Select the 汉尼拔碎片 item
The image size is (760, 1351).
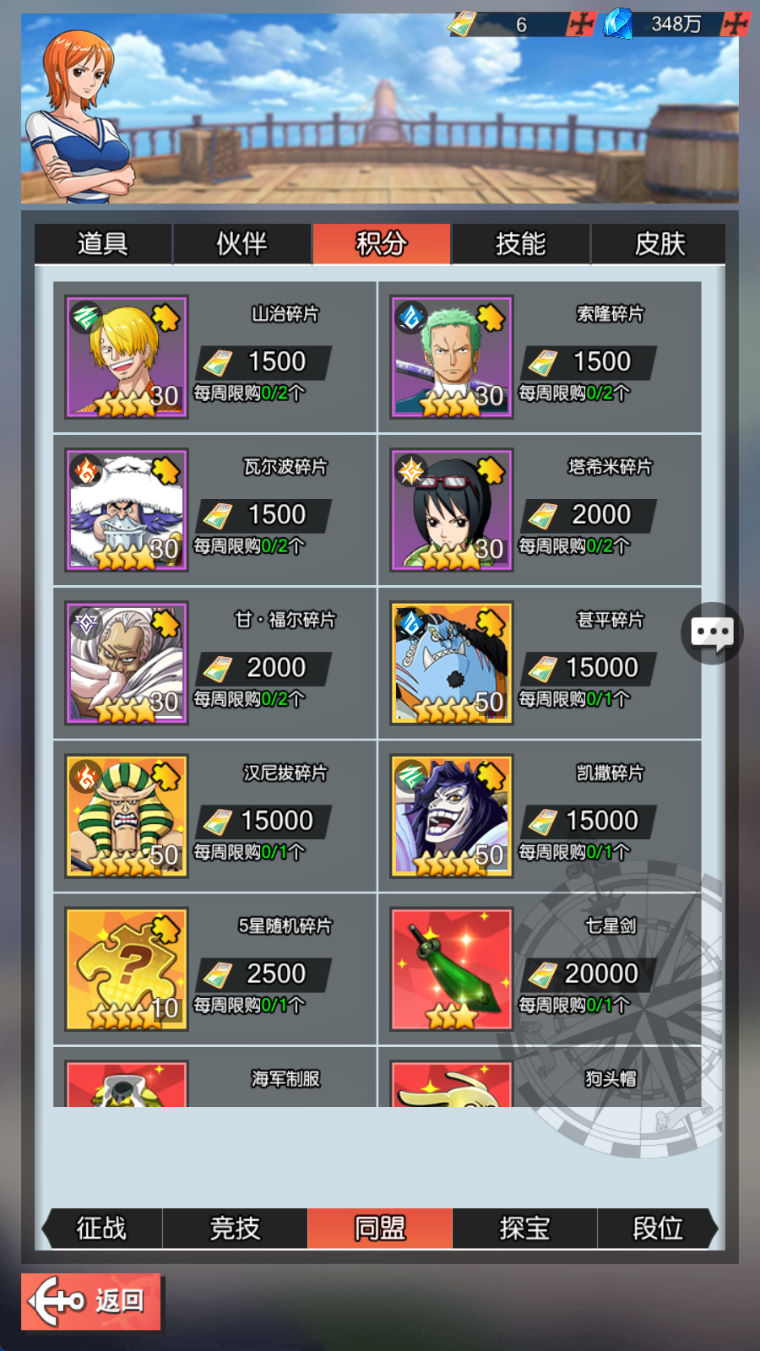pyautogui.click(x=215, y=816)
